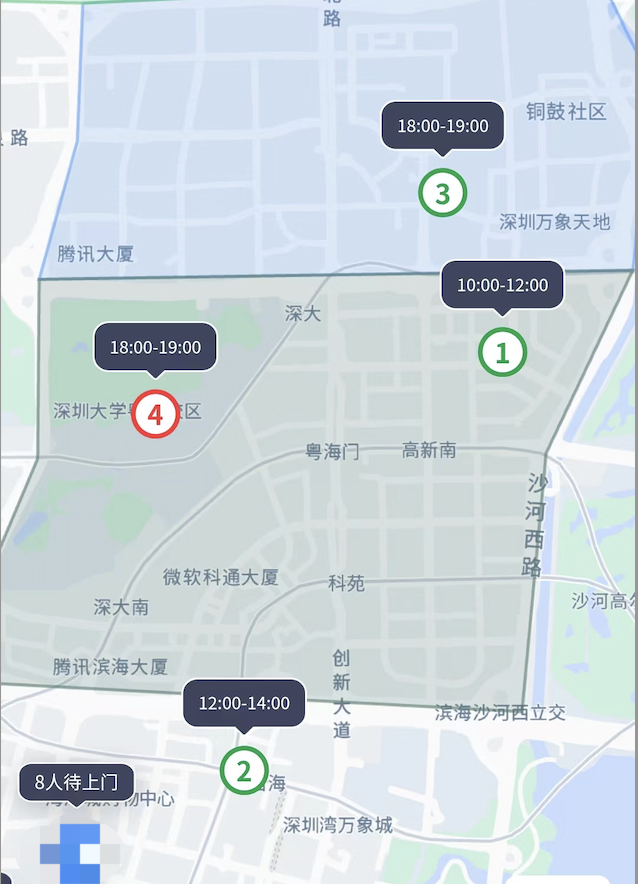
Task: Tap green stop marker 3
Action: tap(442, 192)
